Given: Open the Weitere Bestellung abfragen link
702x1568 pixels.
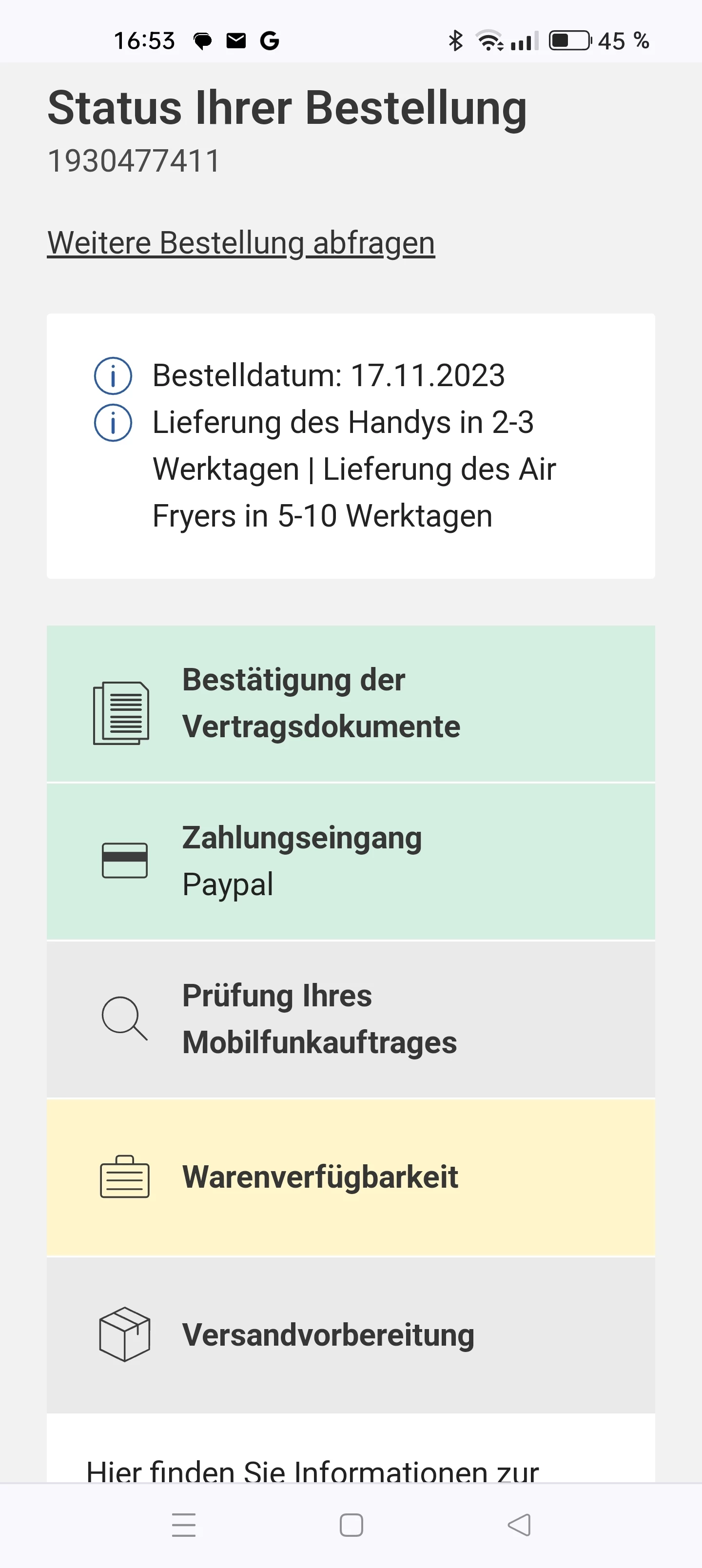Looking at the screenshot, I should click(x=241, y=243).
